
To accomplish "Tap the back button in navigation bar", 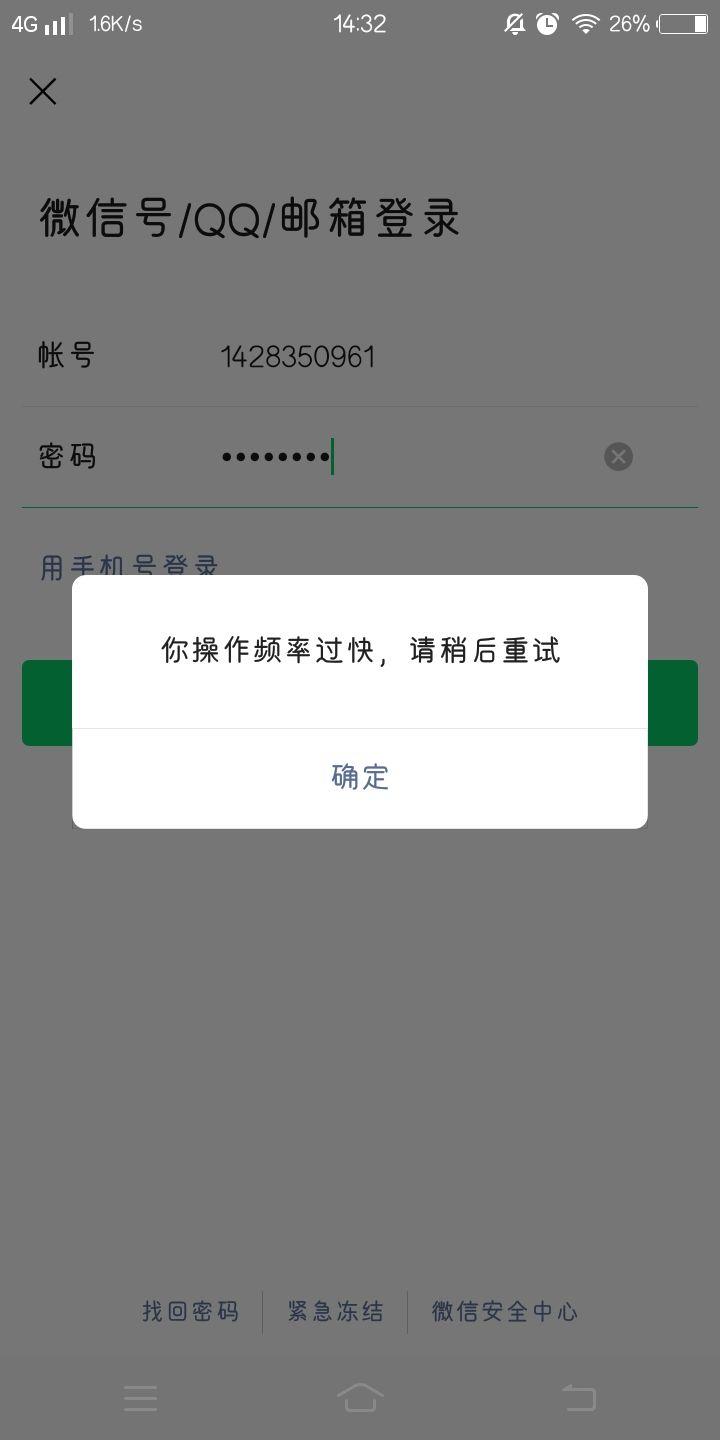I will click(x=580, y=1398).
